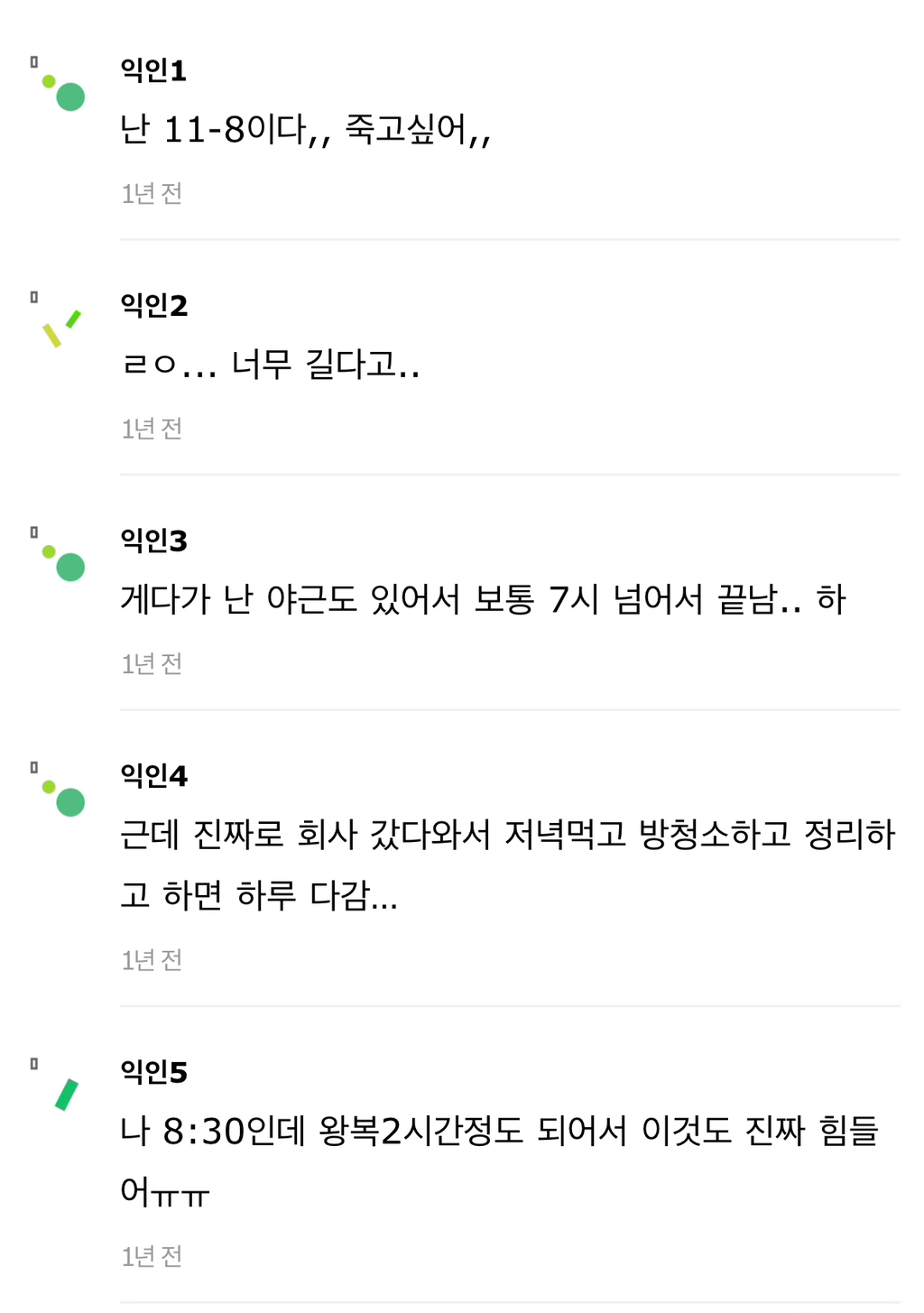924x1313 pixels.
Task: Toggle the small square marker beside 익인3
Action: 34,533
